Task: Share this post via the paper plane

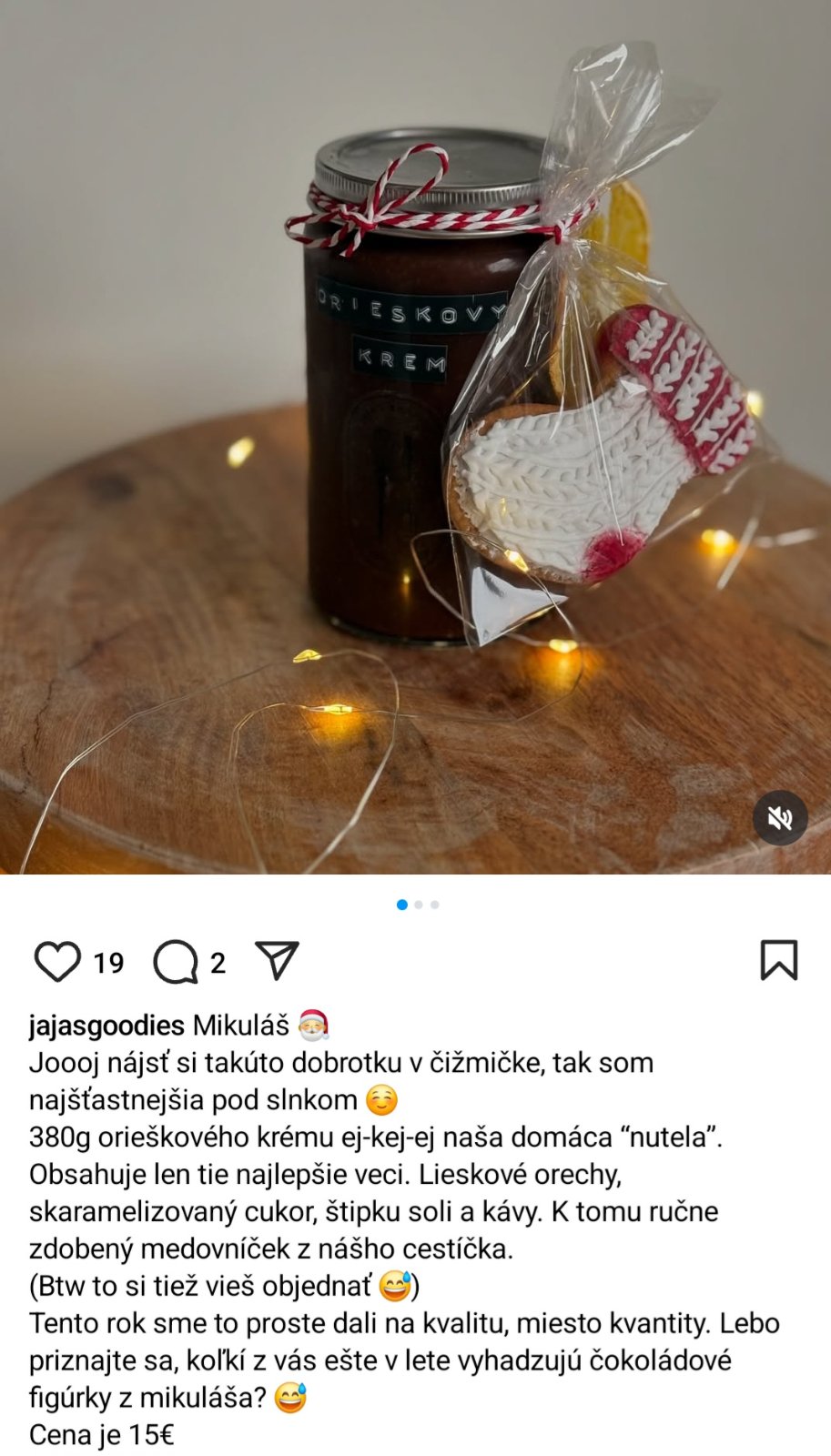Action: coord(277,961)
